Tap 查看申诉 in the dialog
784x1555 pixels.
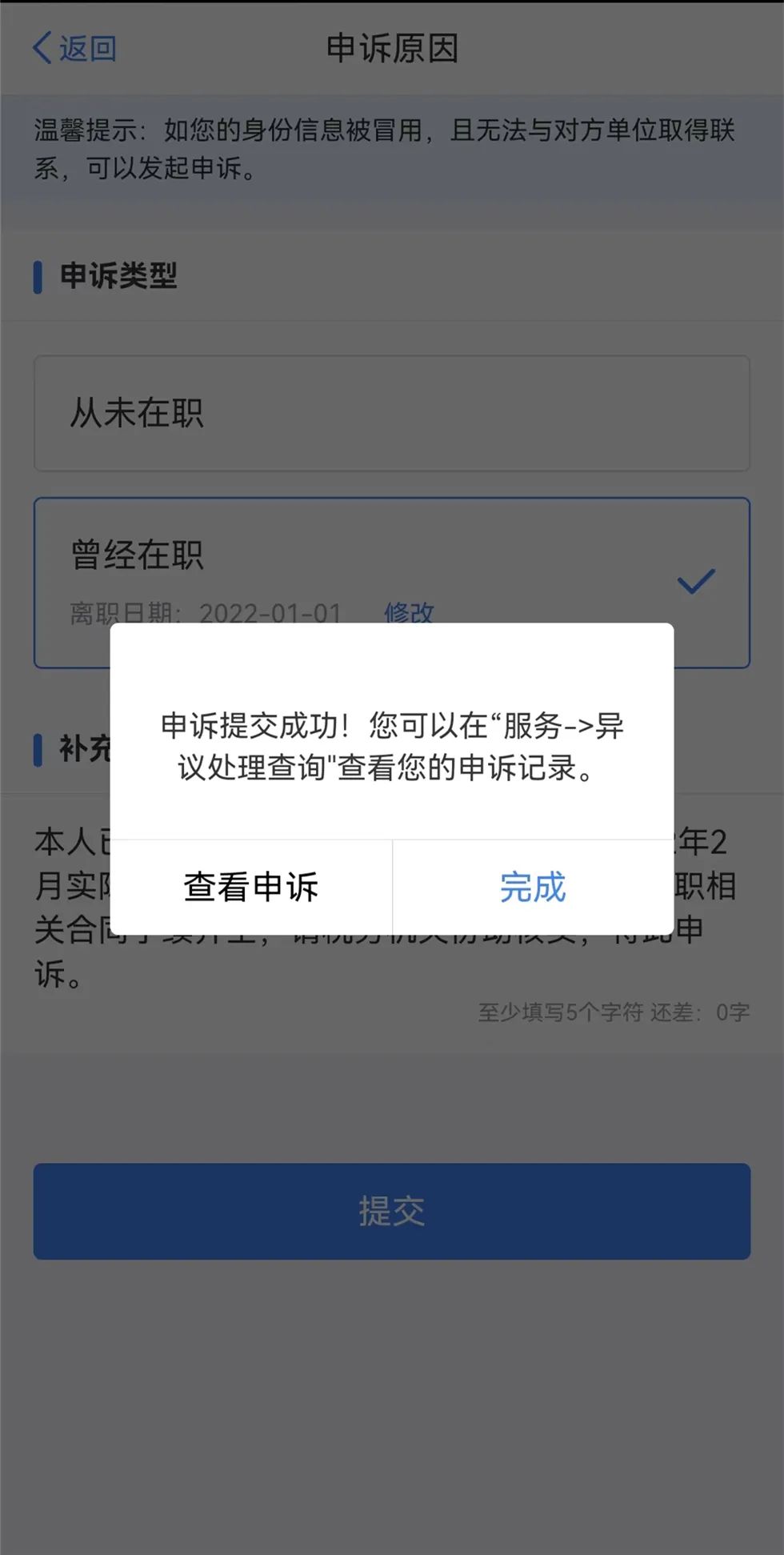pos(251,887)
